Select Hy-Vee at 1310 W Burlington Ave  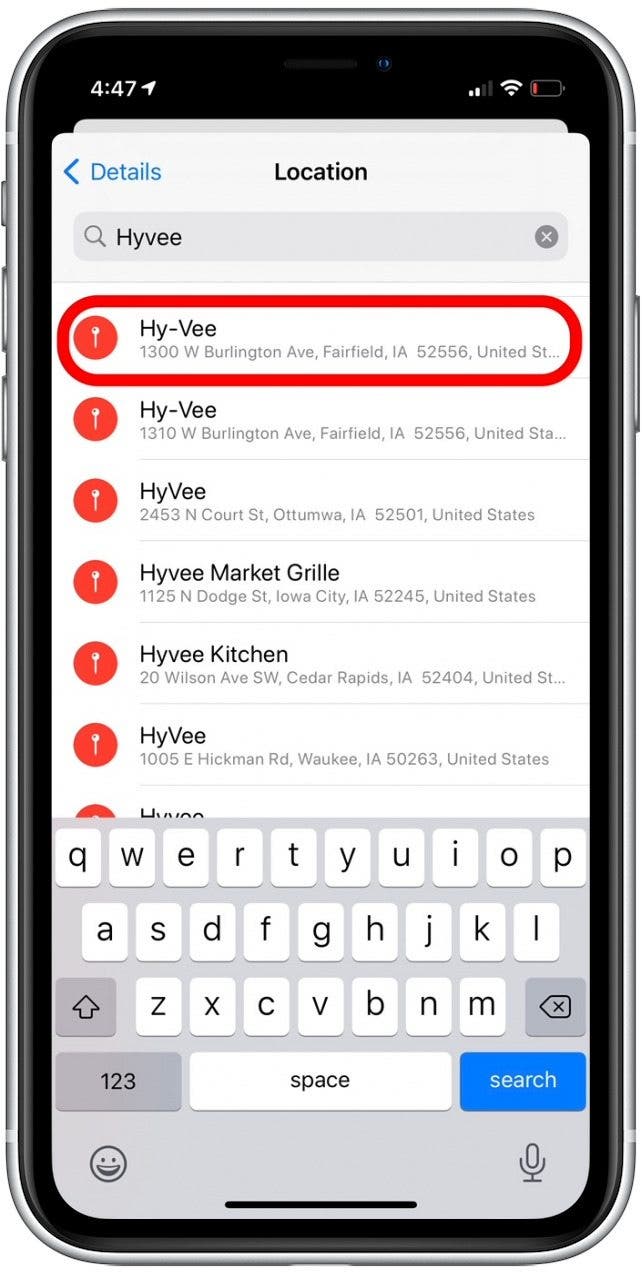point(340,420)
